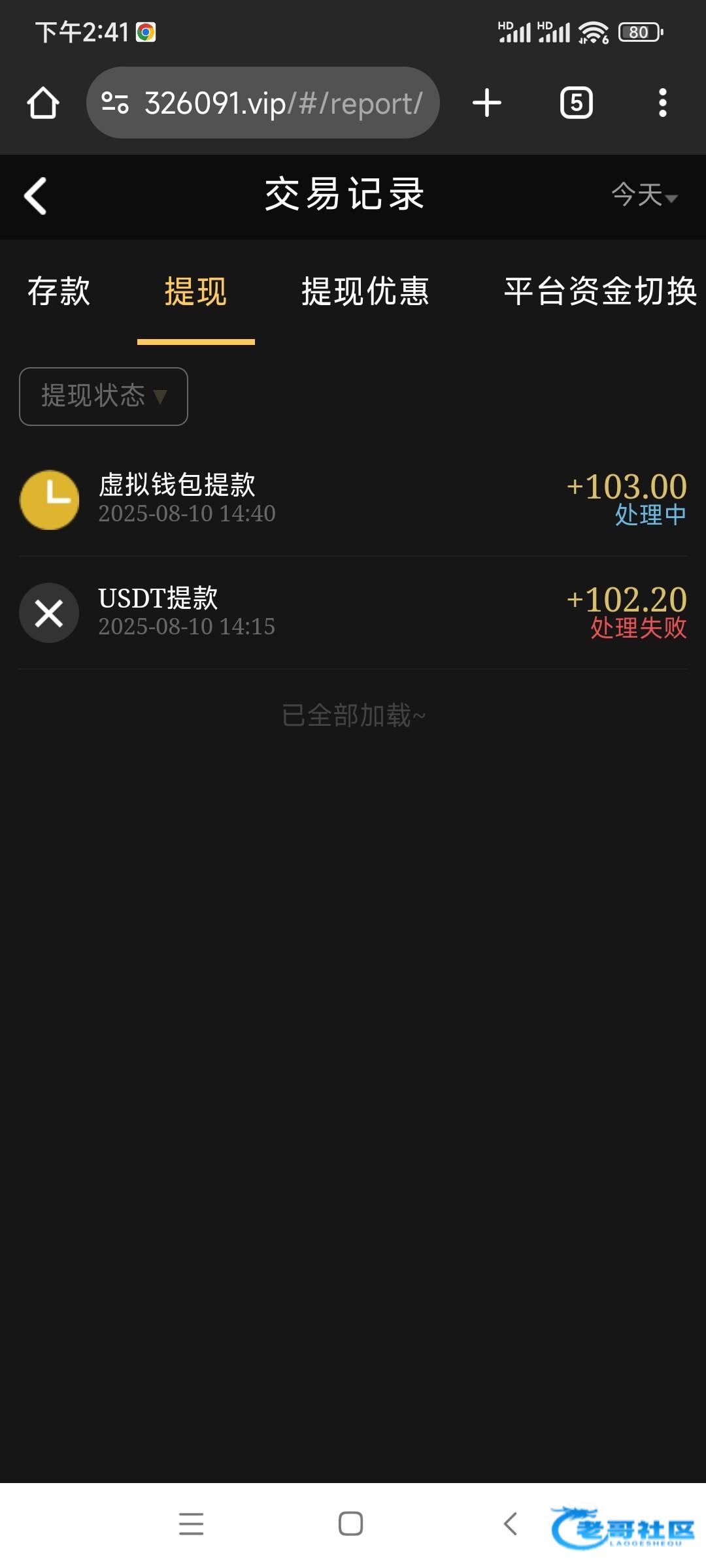
Task: View site information in the address bar
Action: click(x=115, y=103)
